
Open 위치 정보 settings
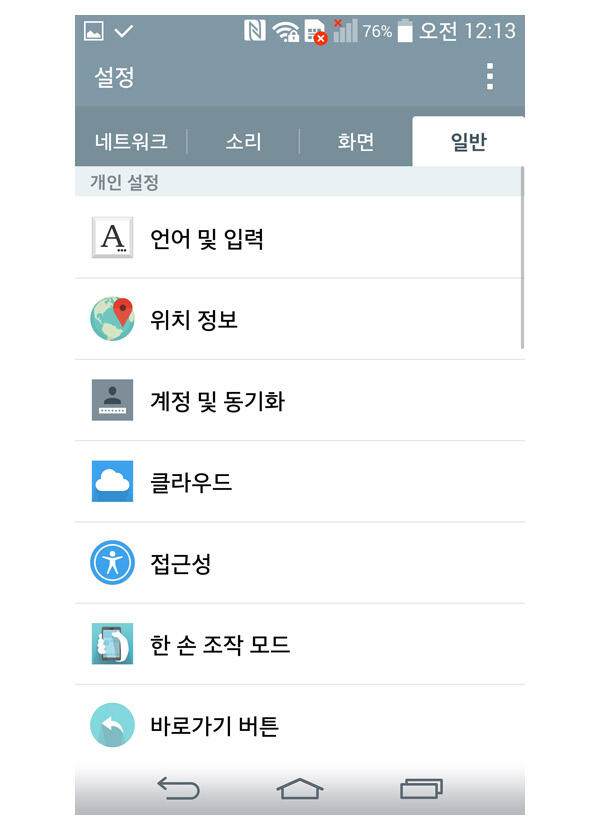click(300, 319)
